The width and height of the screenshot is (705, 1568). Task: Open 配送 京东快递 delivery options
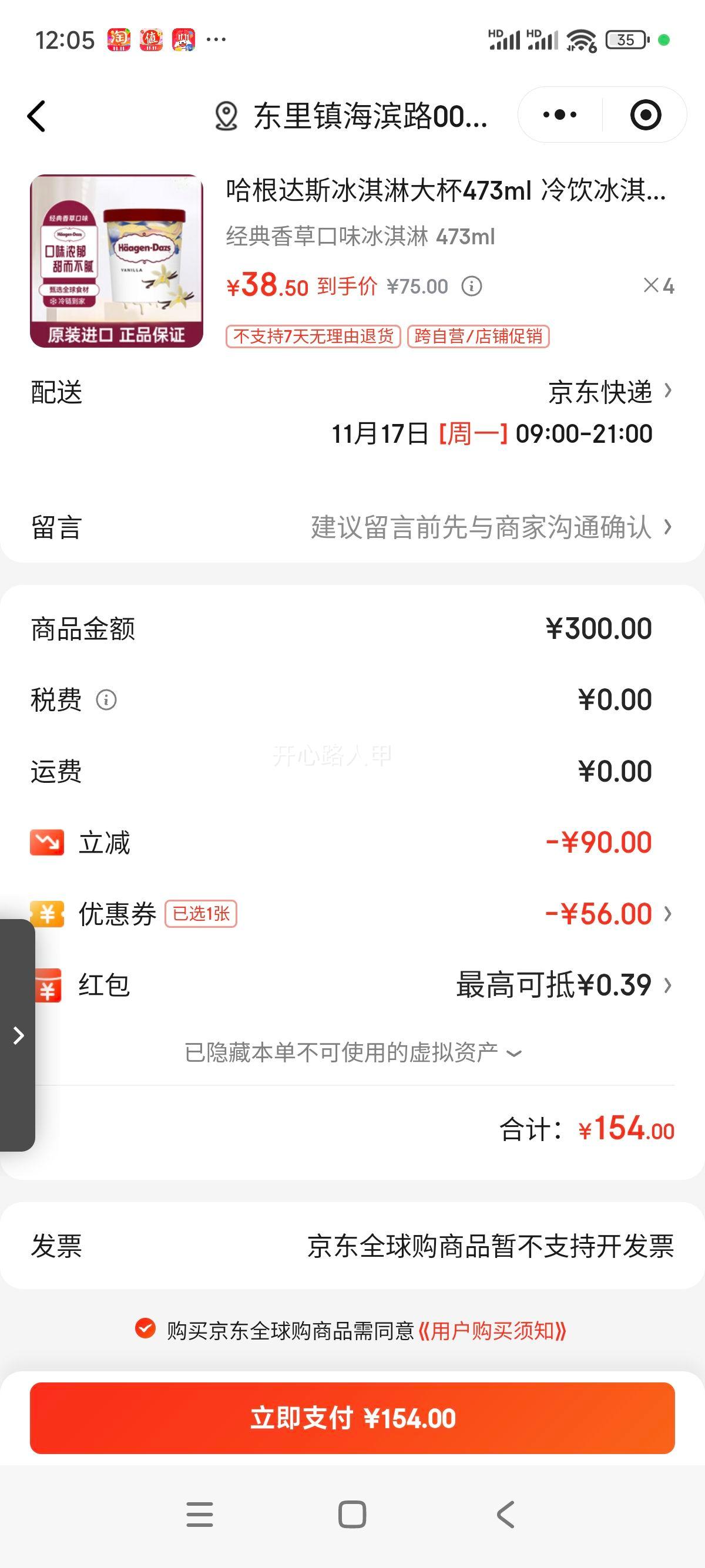[609, 392]
